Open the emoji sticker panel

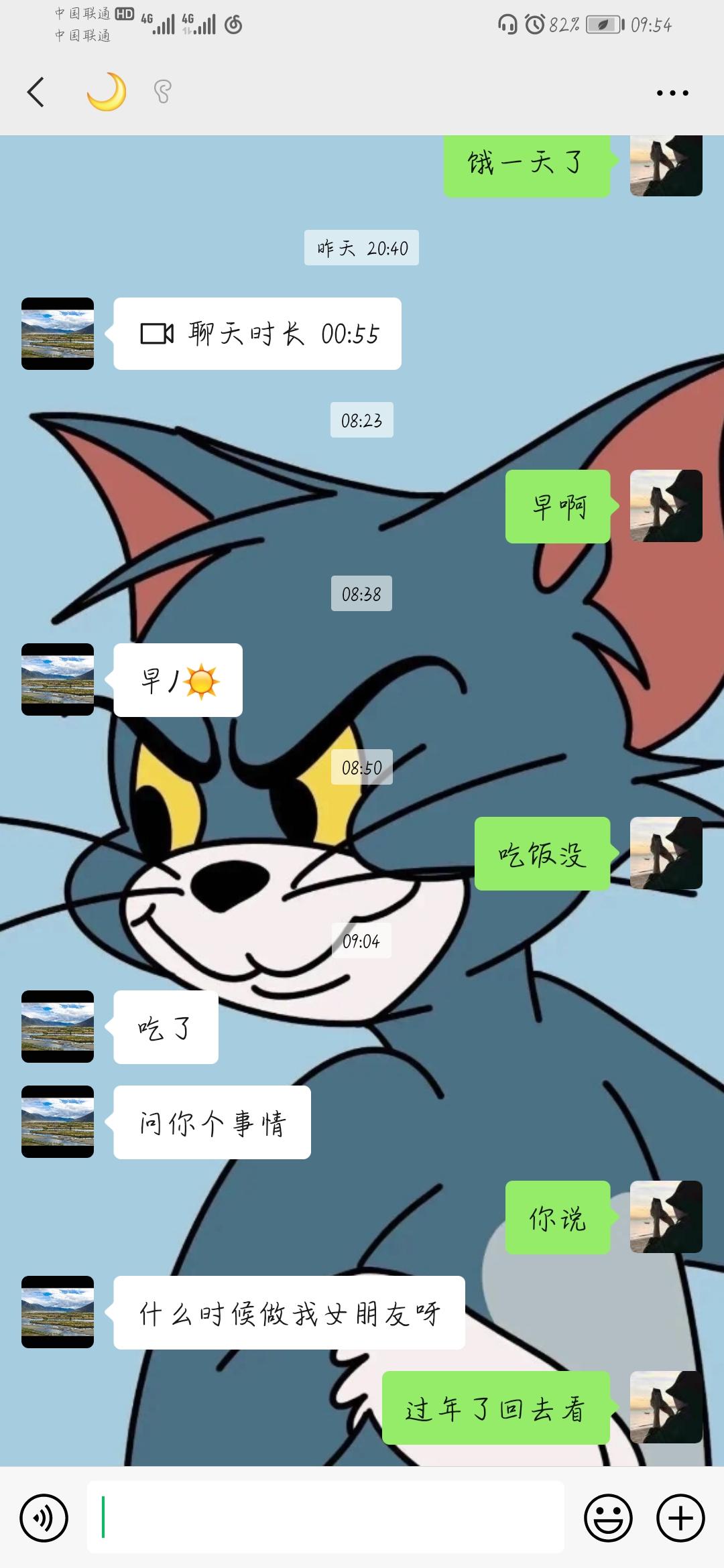point(608,1518)
